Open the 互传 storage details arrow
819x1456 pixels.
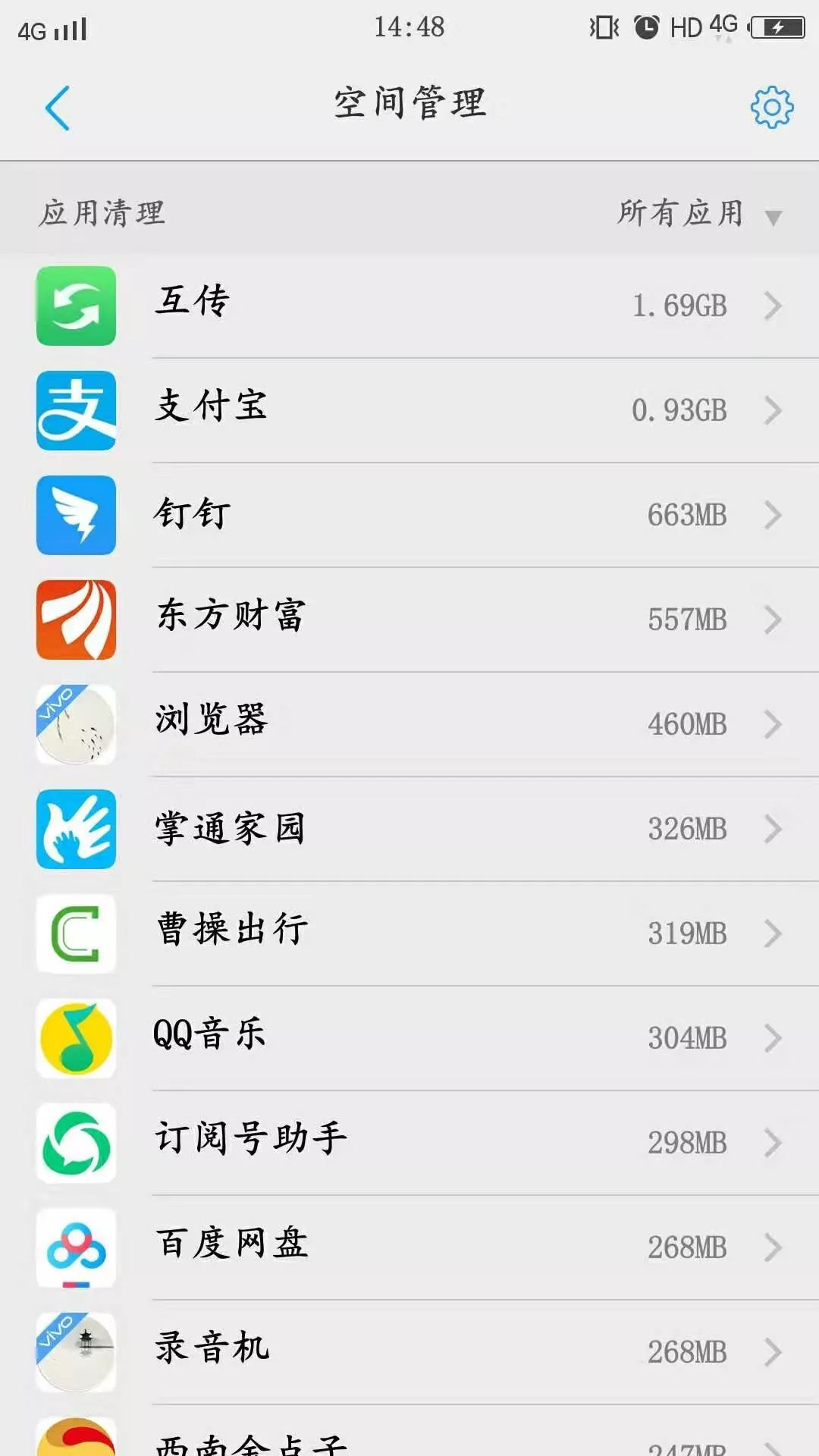(774, 306)
